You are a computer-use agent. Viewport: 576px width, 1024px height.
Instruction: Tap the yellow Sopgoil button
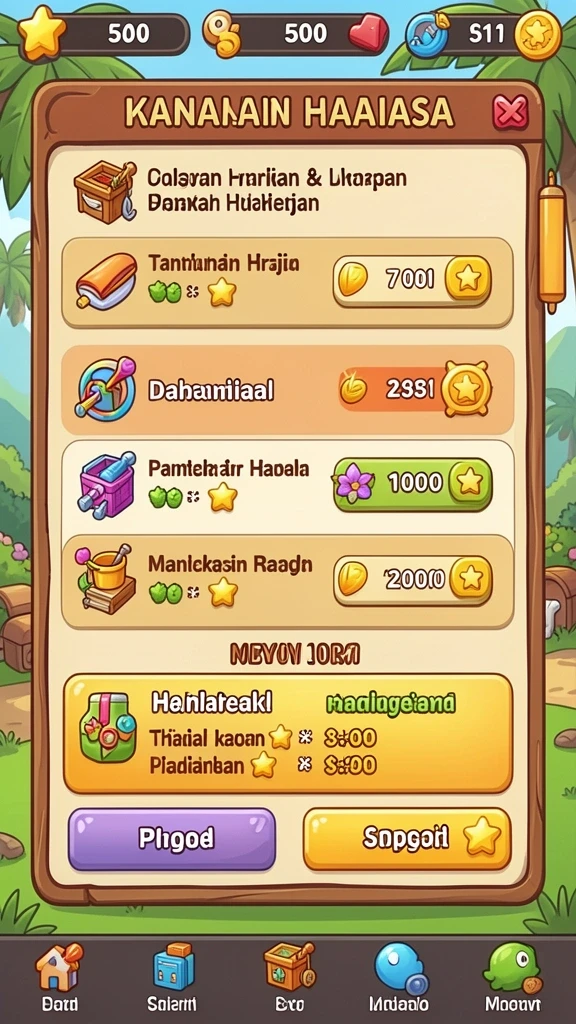pyautogui.click(x=407, y=839)
